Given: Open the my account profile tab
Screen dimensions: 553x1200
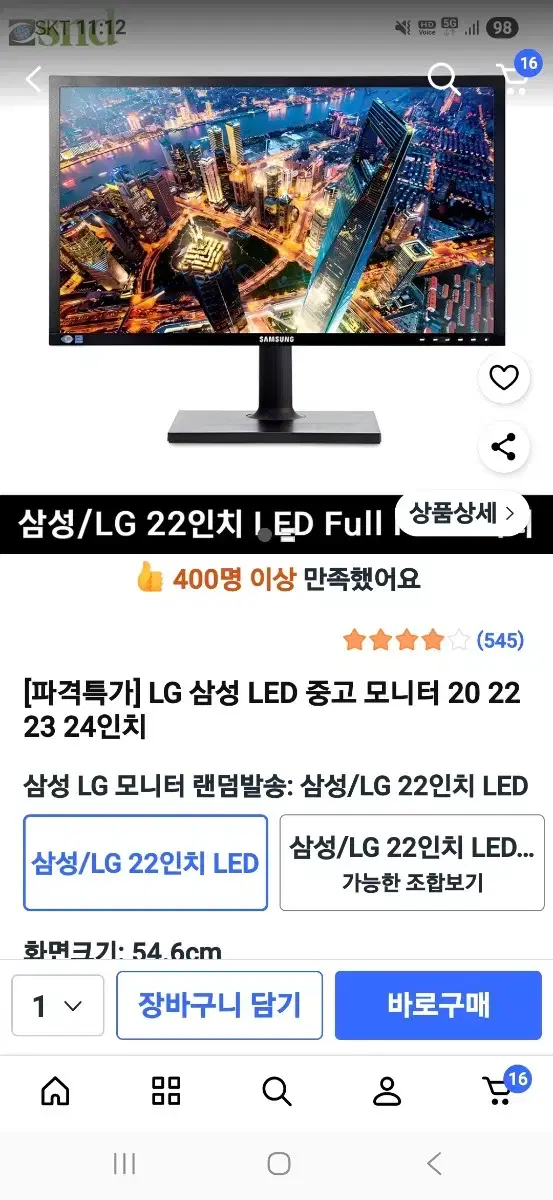Looking at the screenshot, I should (387, 1091).
